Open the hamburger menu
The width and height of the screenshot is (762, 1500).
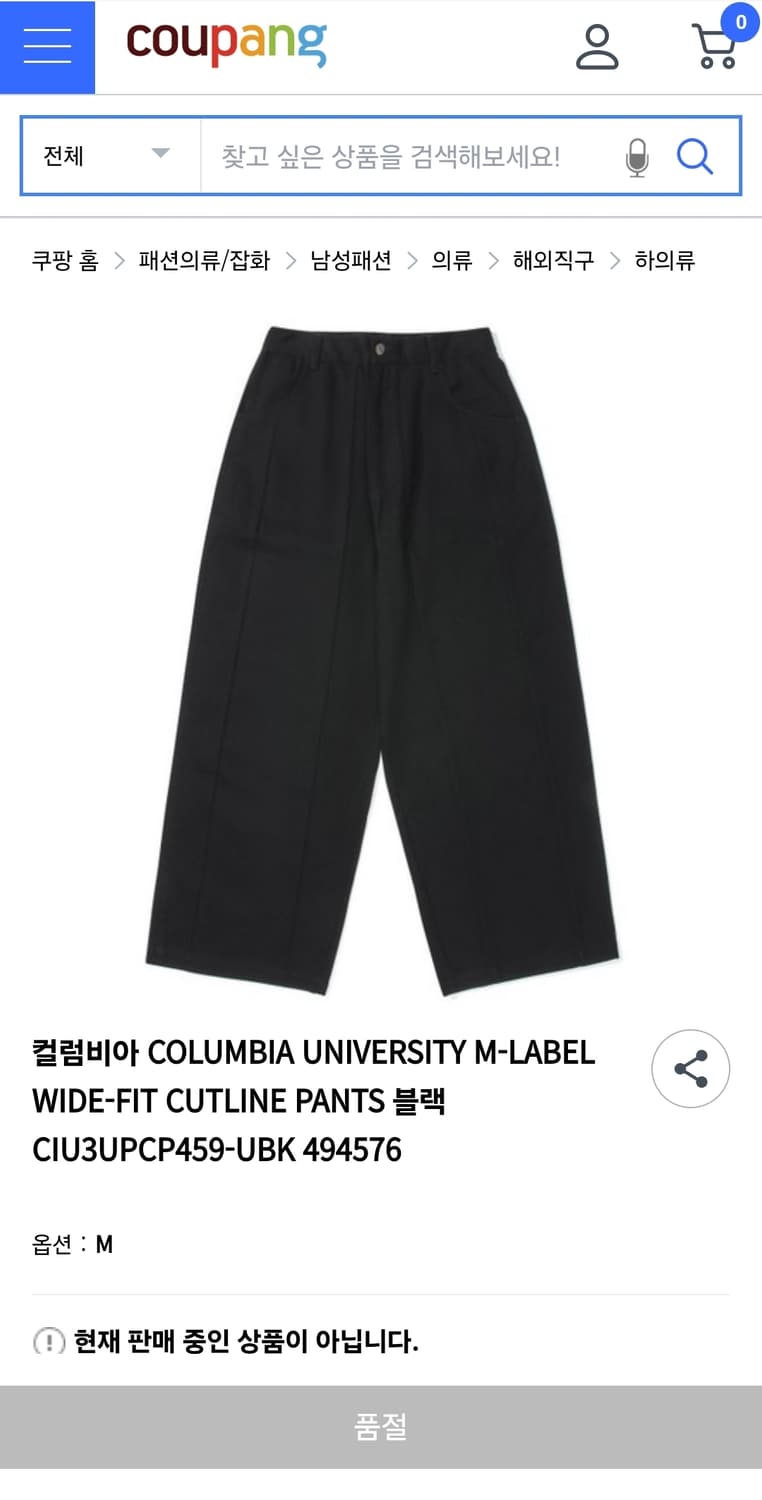click(47, 47)
